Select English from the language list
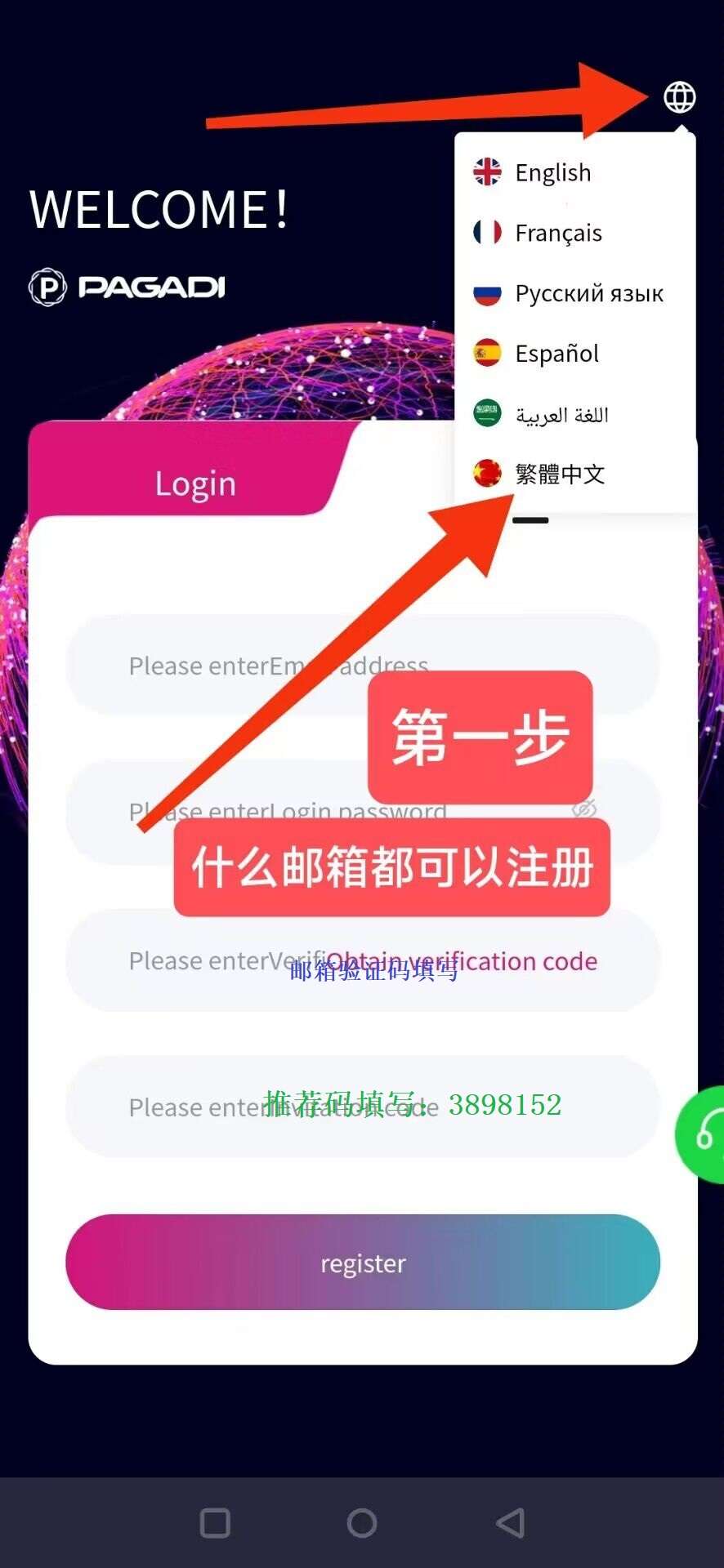This screenshot has width=724, height=1568. [552, 172]
